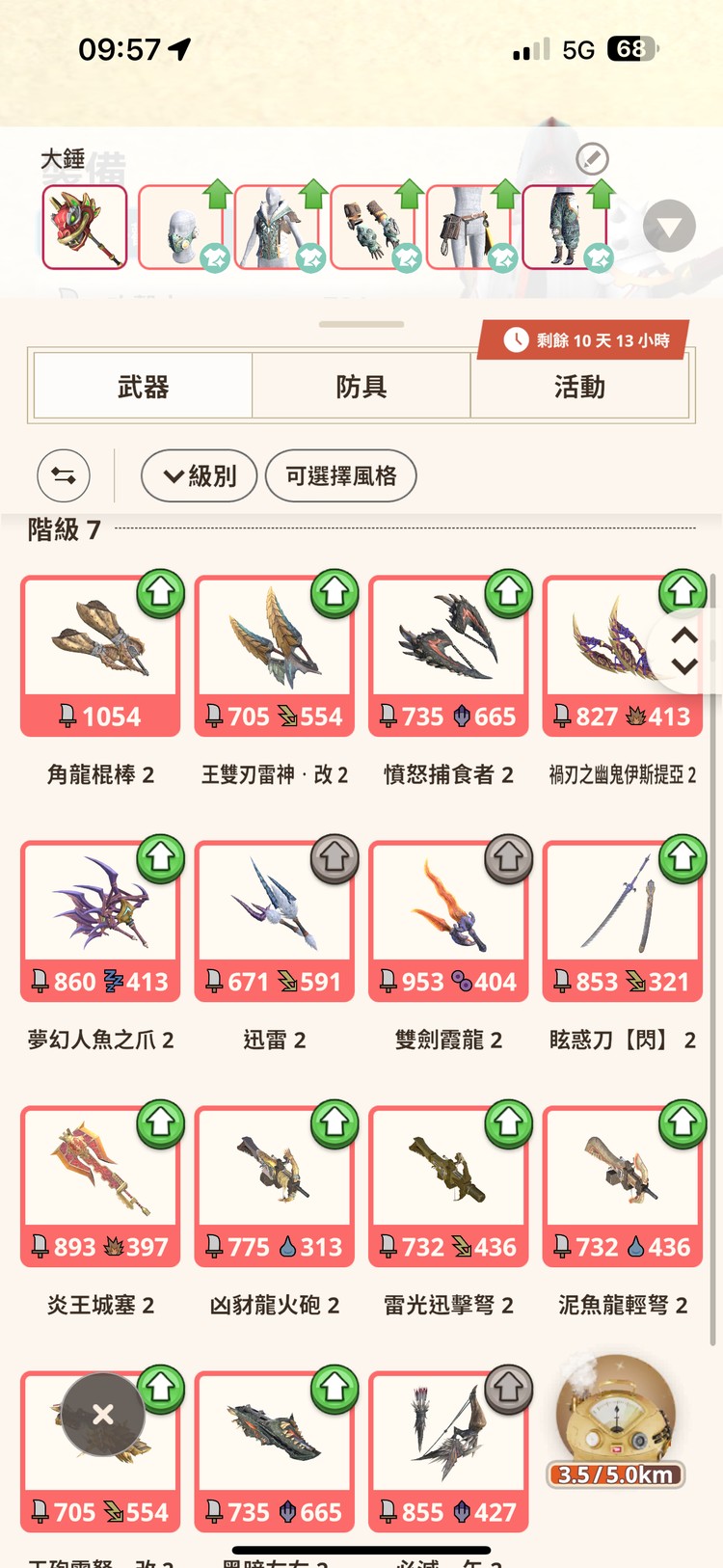Viewport: 723px width, 1568px height.
Task: Select the 夢幻人魚之爪 2 weapon
Action: (100, 922)
